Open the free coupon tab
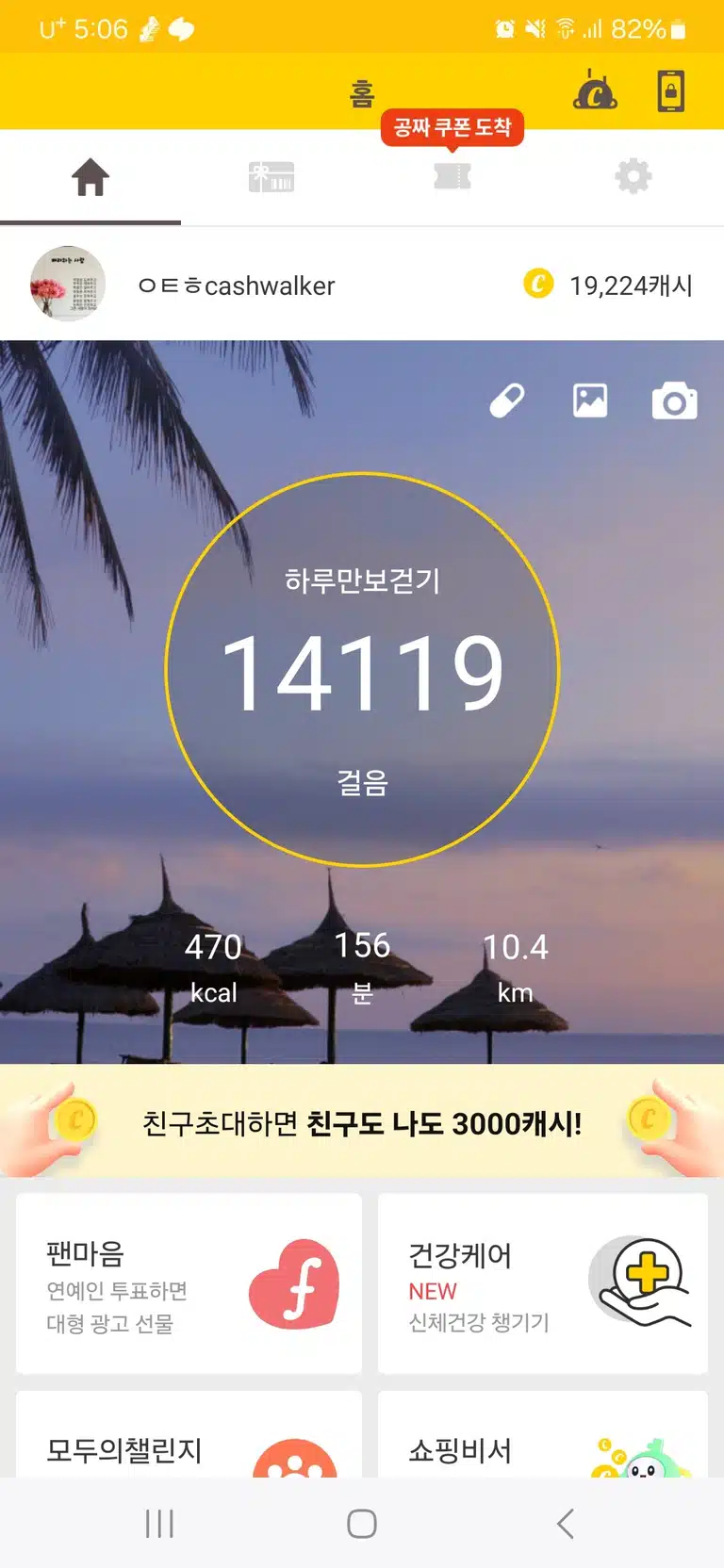Viewport: 724px width, 1568px height. [x=452, y=176]
